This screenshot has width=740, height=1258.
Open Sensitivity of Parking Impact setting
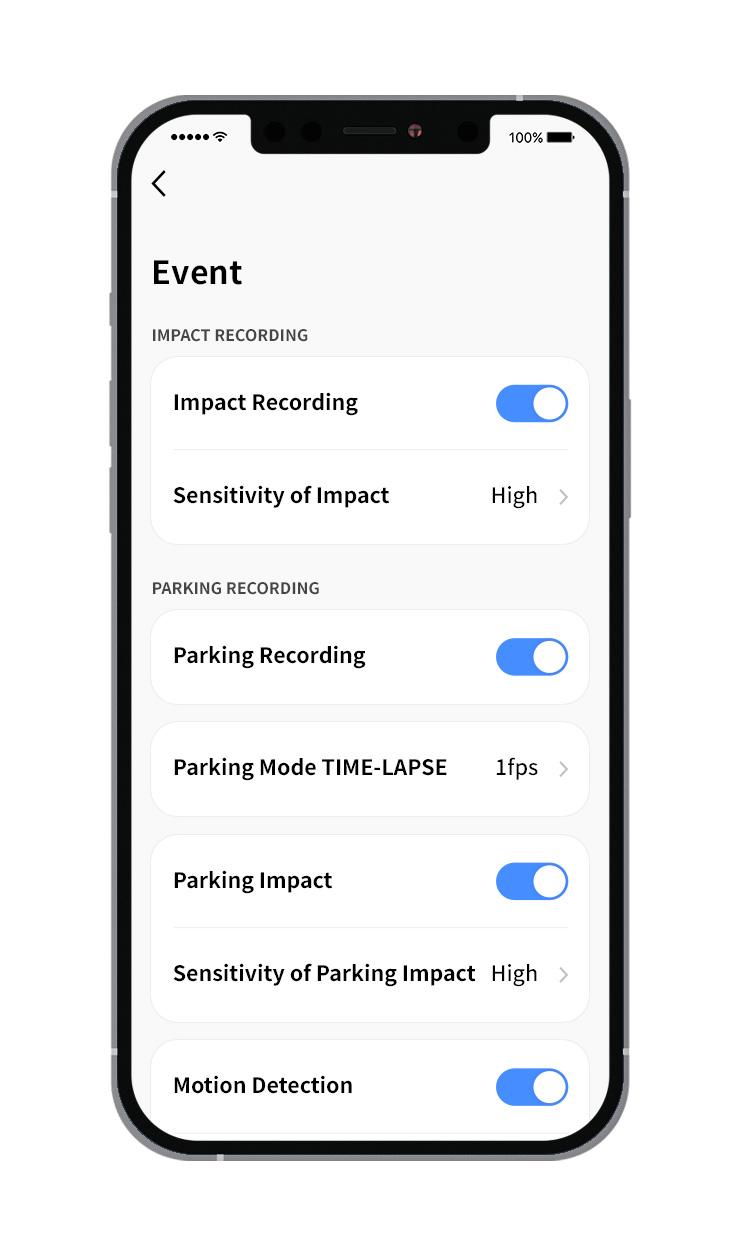click(370, 974)
